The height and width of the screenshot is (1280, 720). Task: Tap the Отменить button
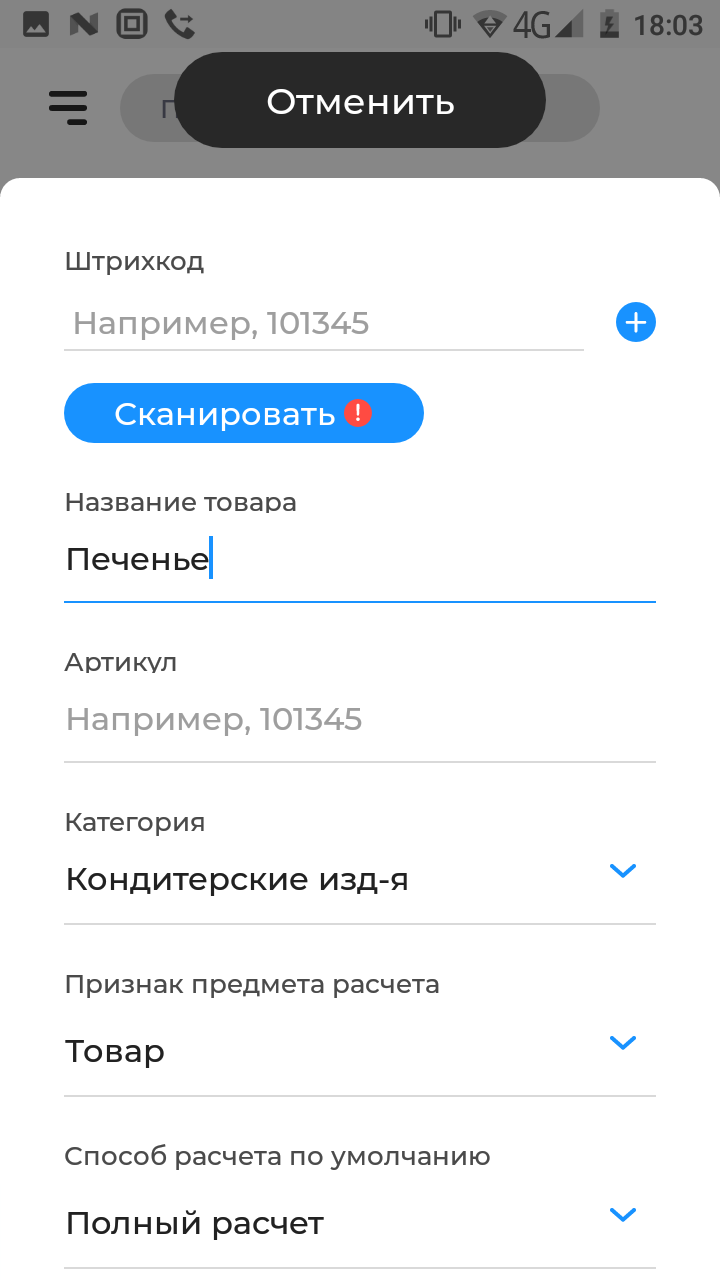360,101
